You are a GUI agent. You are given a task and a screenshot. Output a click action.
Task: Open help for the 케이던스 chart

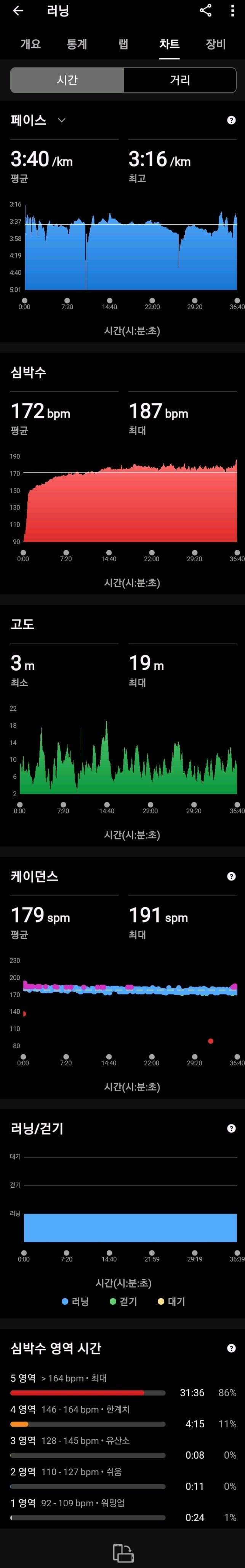tap(231, 876)
